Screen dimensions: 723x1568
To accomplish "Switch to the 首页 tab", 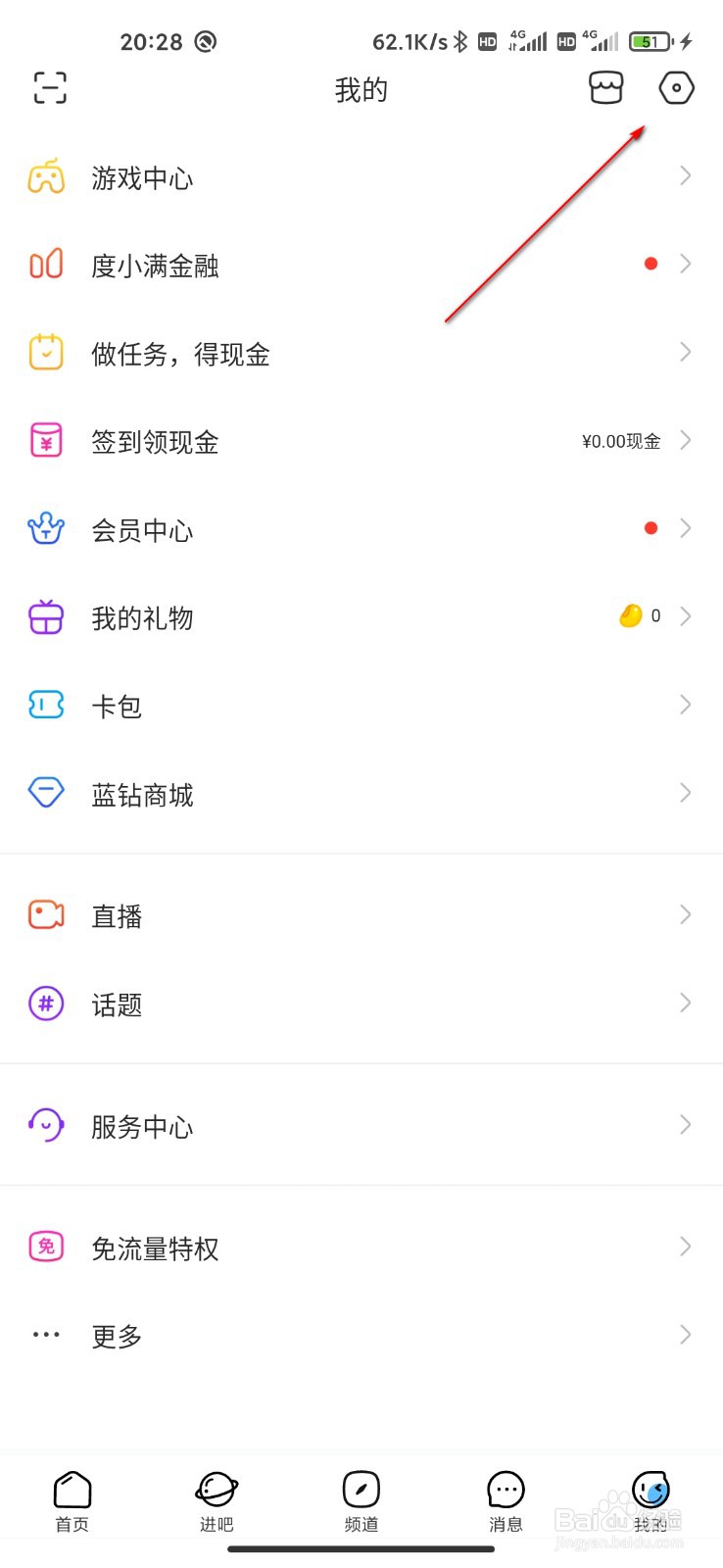I will click(72, 1500).
